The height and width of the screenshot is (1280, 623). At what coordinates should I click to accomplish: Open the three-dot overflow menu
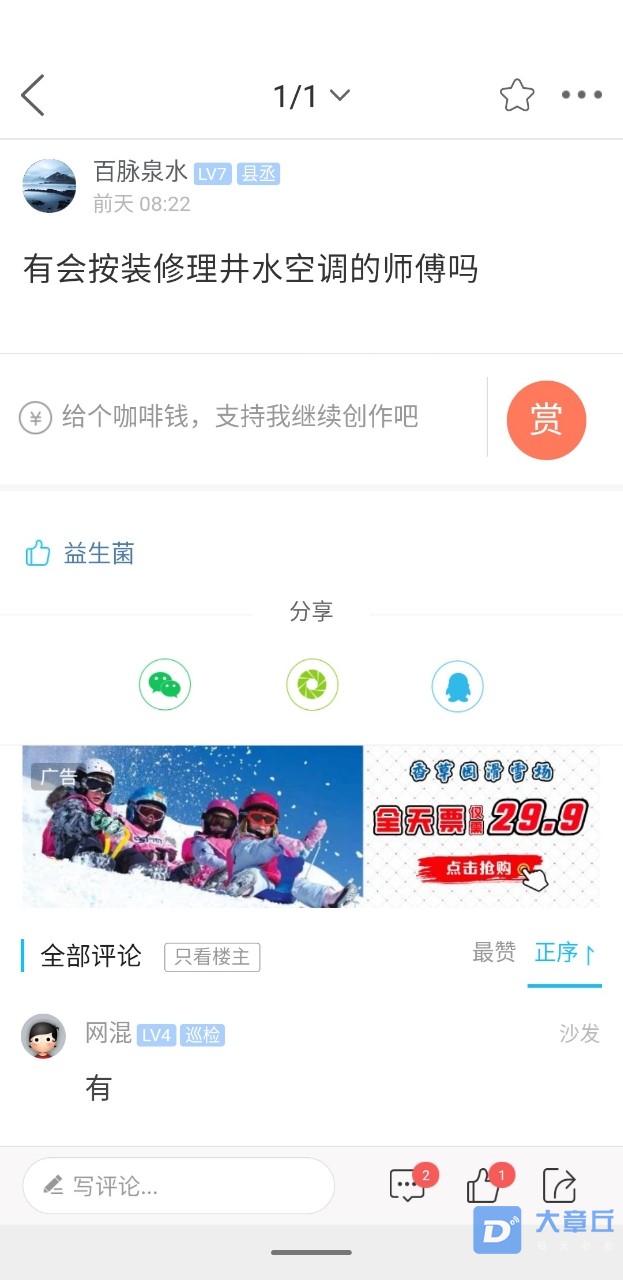(x=581, y=96)
